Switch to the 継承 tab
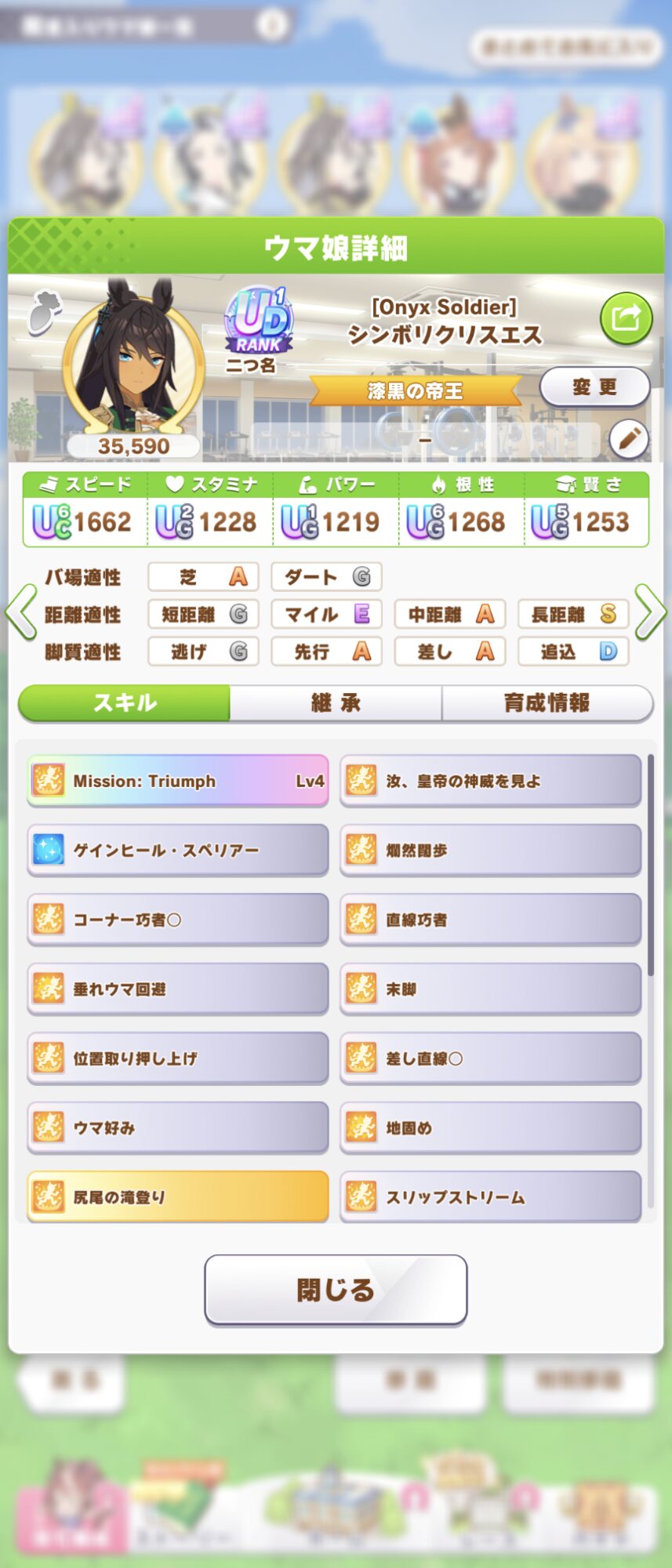Screen dimensions: 672x1568 pyautogui.click(x=336, y=702)
